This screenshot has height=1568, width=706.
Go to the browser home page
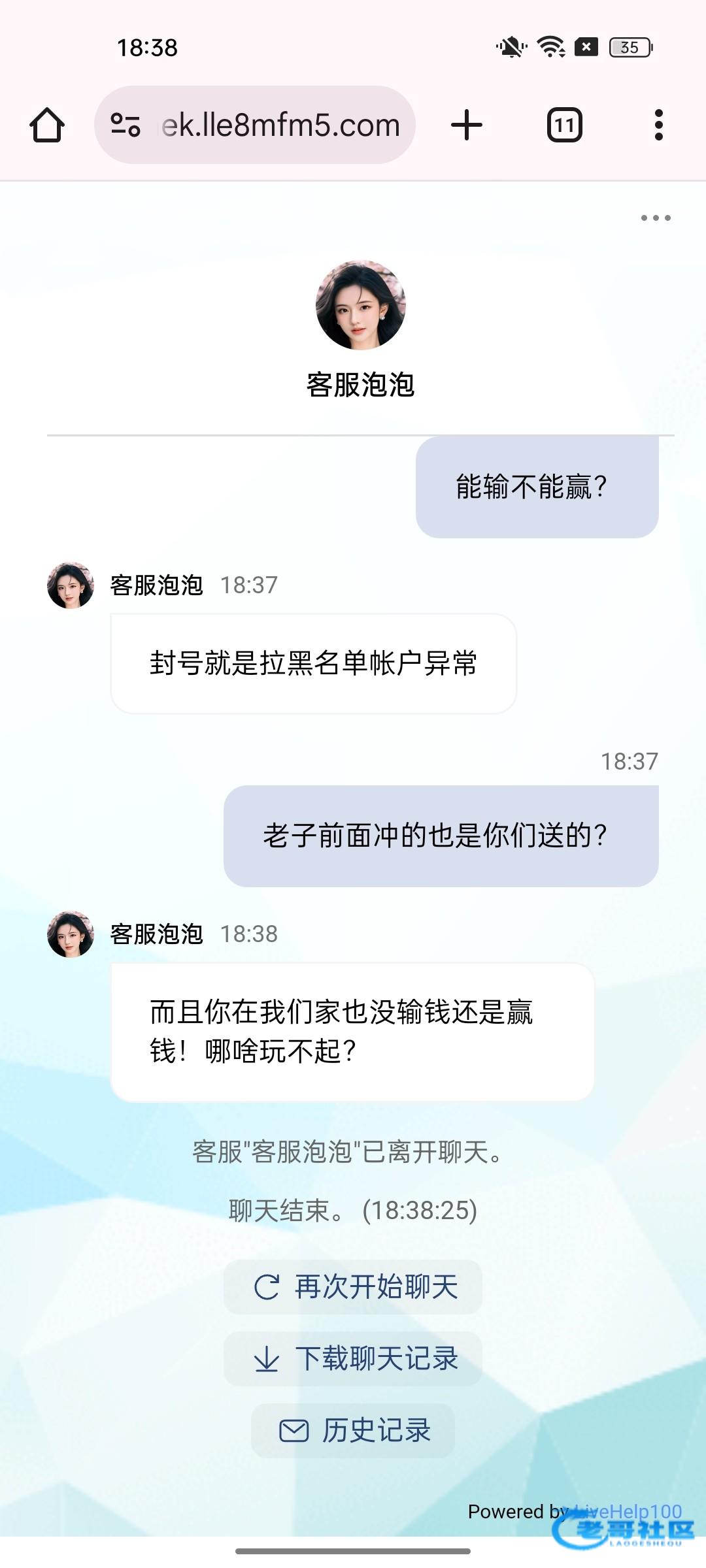[47, 125]
